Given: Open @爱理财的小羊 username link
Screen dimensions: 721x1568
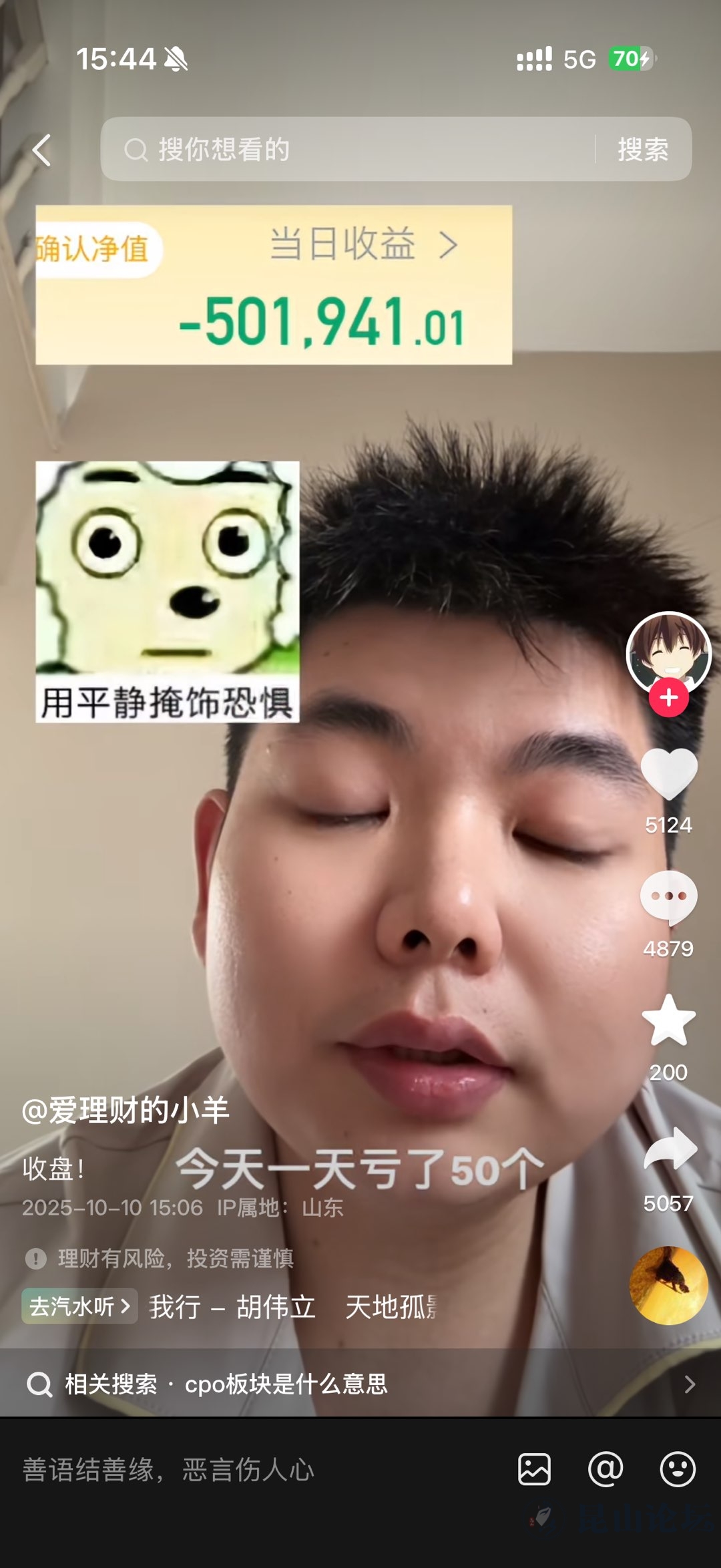Looking at the screenshot, I should point(126,1111).
